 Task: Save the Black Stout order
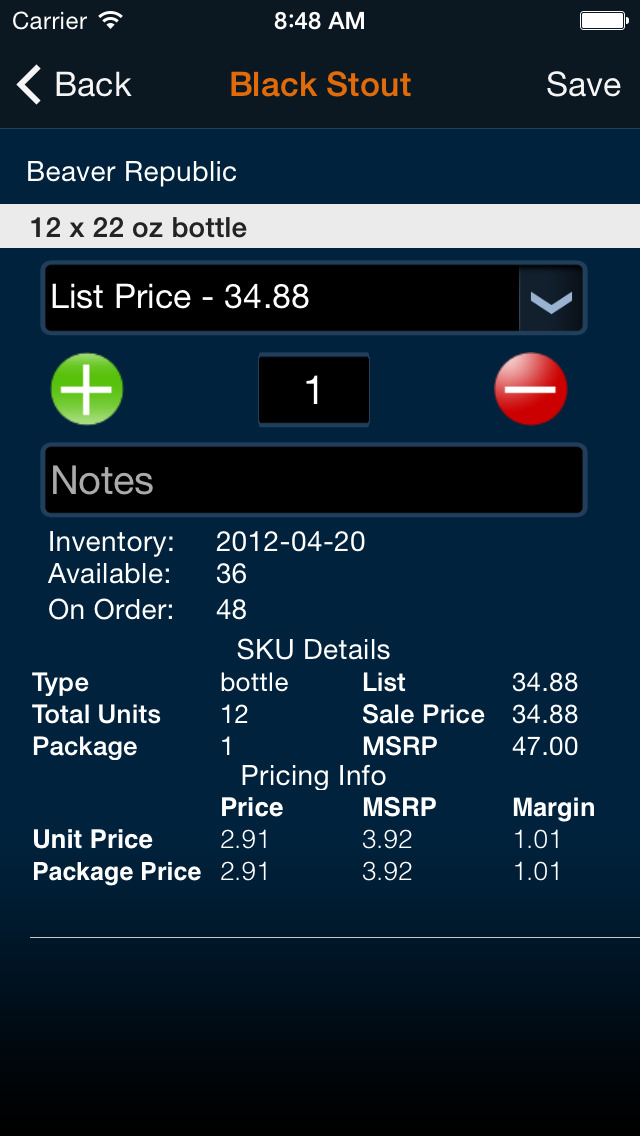[x=583, y=85]
